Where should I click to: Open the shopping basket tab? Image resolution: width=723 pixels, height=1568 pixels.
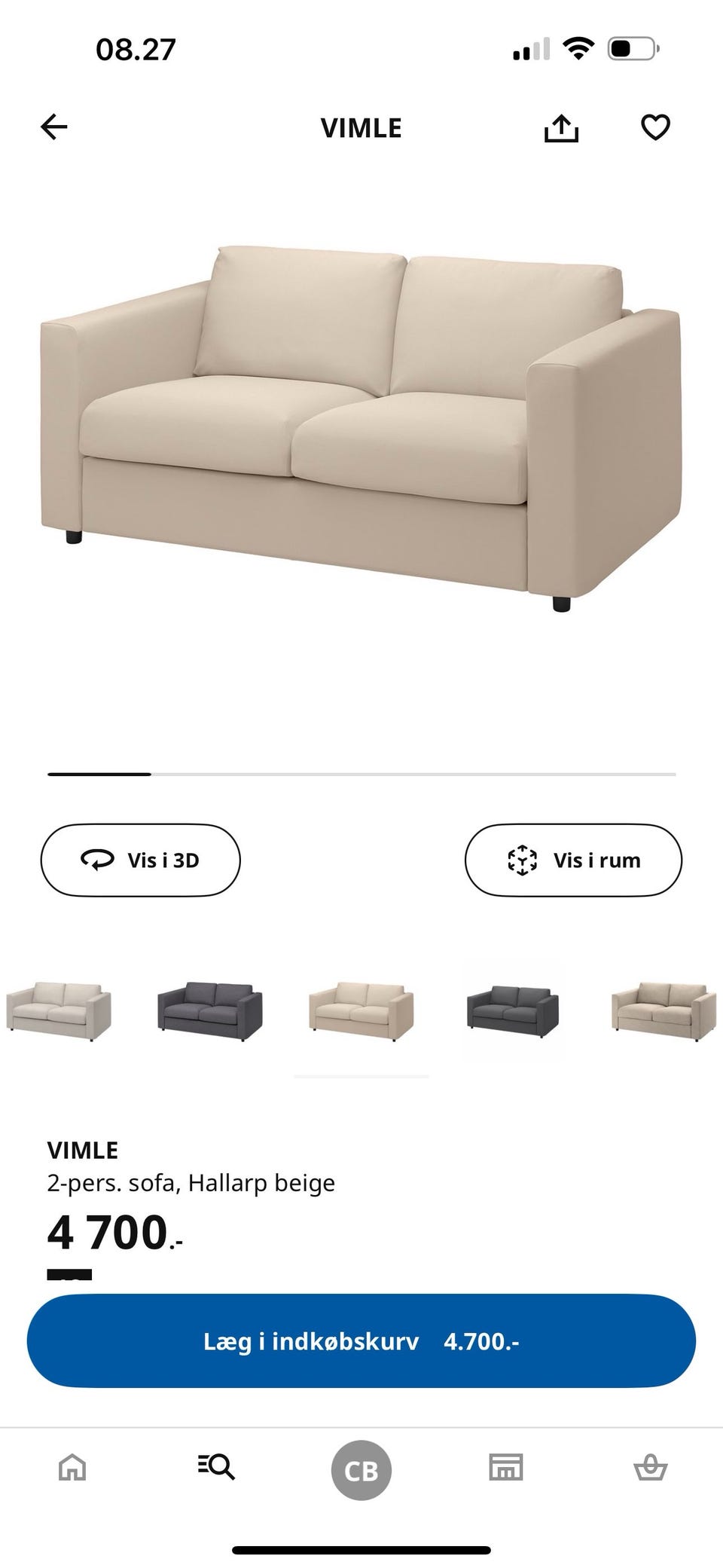point(650,1468)
